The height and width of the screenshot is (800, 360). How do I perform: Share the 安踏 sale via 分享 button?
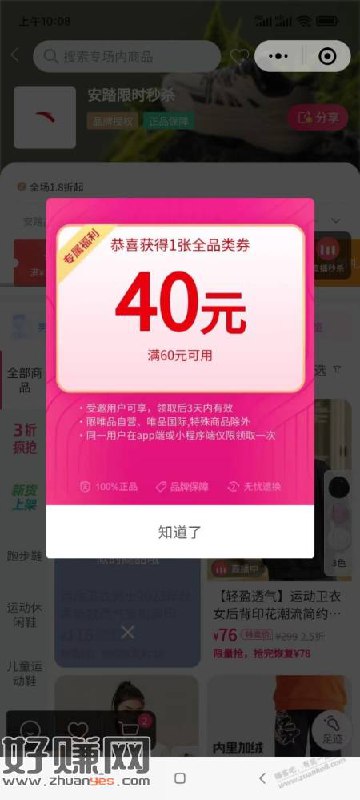318,118
